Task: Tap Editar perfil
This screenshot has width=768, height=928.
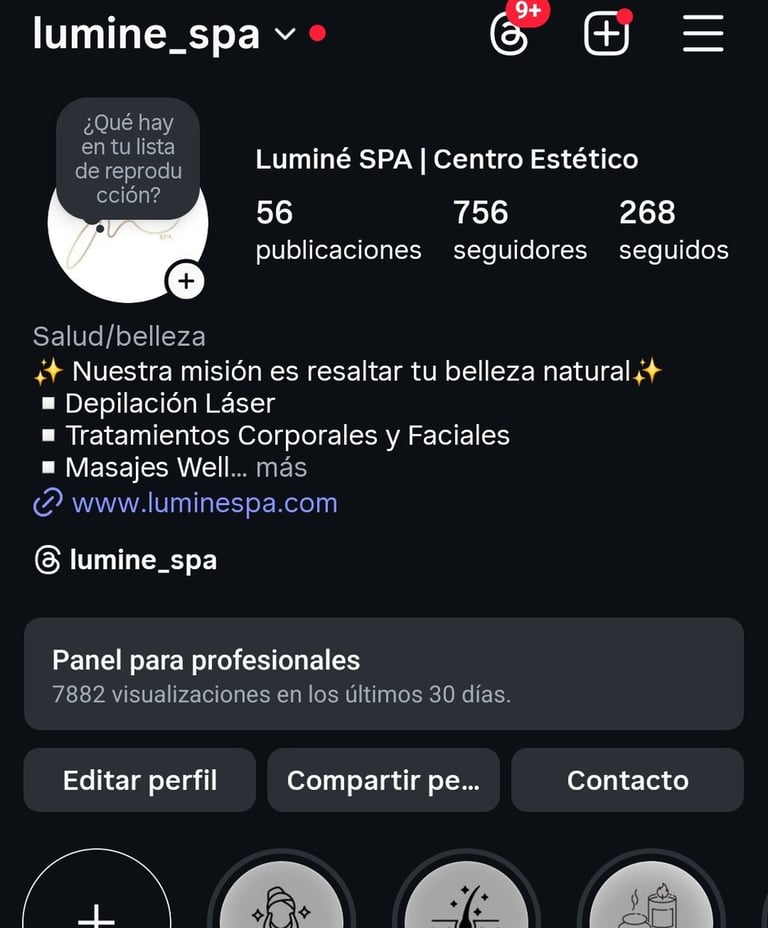Action: click(x=140, y=780)
